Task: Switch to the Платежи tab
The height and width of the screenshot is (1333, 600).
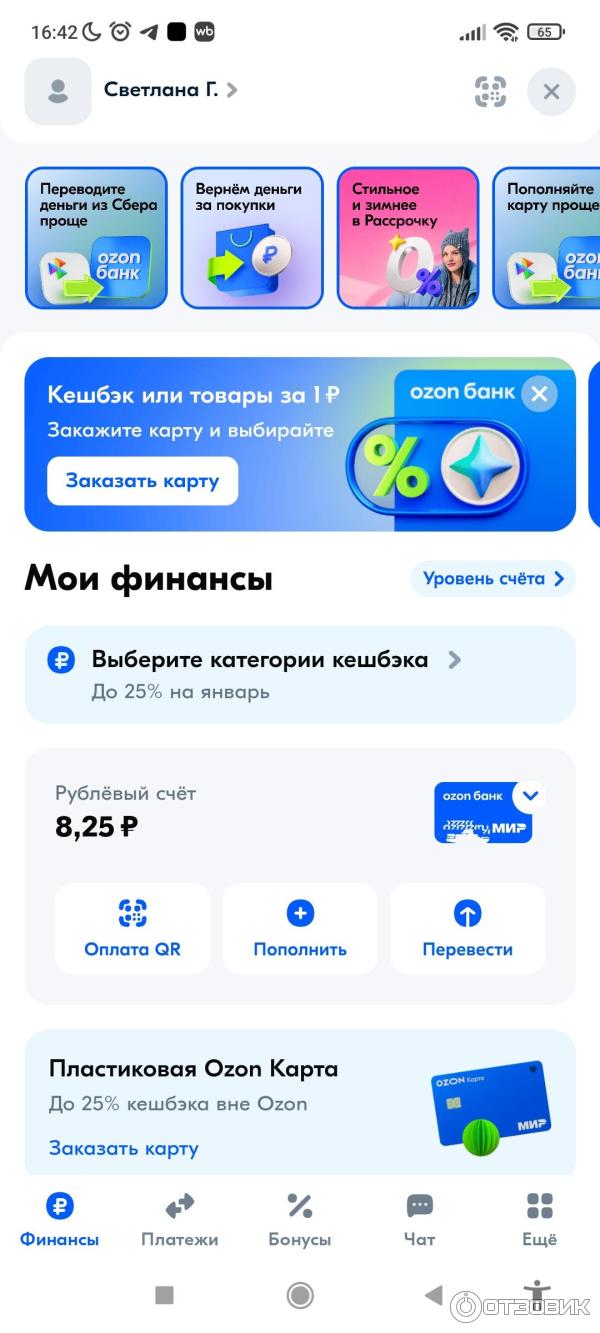Action: click(180, 1220)
